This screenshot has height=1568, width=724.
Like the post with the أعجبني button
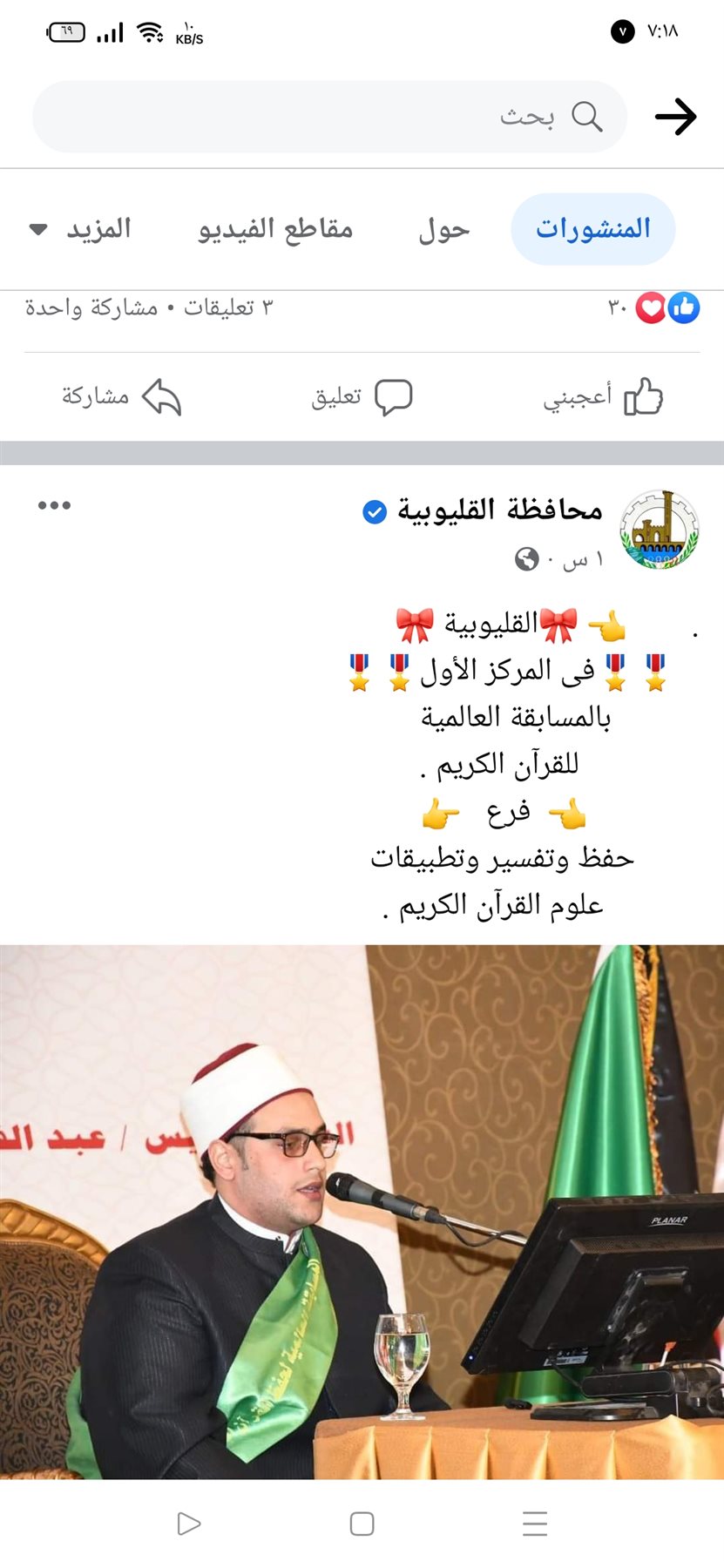(x=602, y=397)
